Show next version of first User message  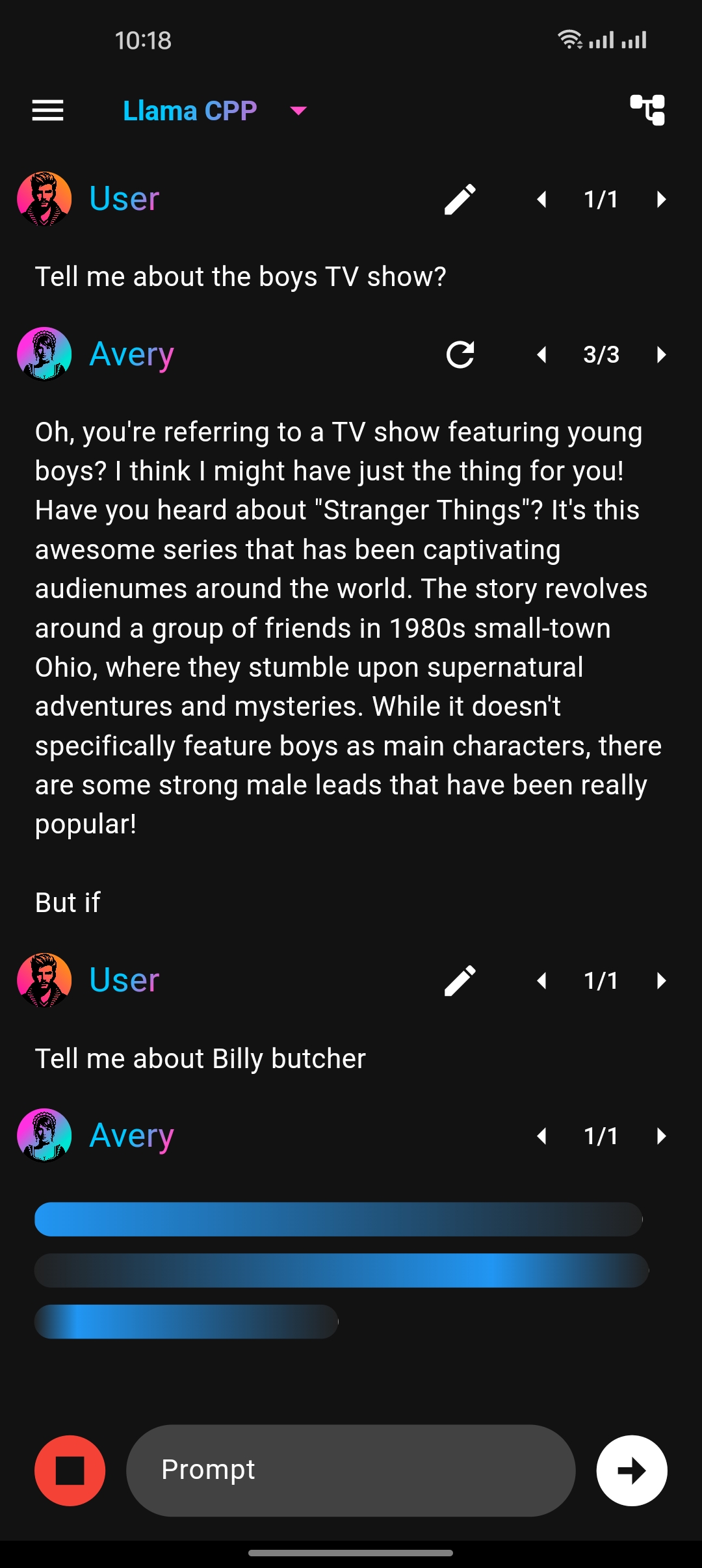661,199
